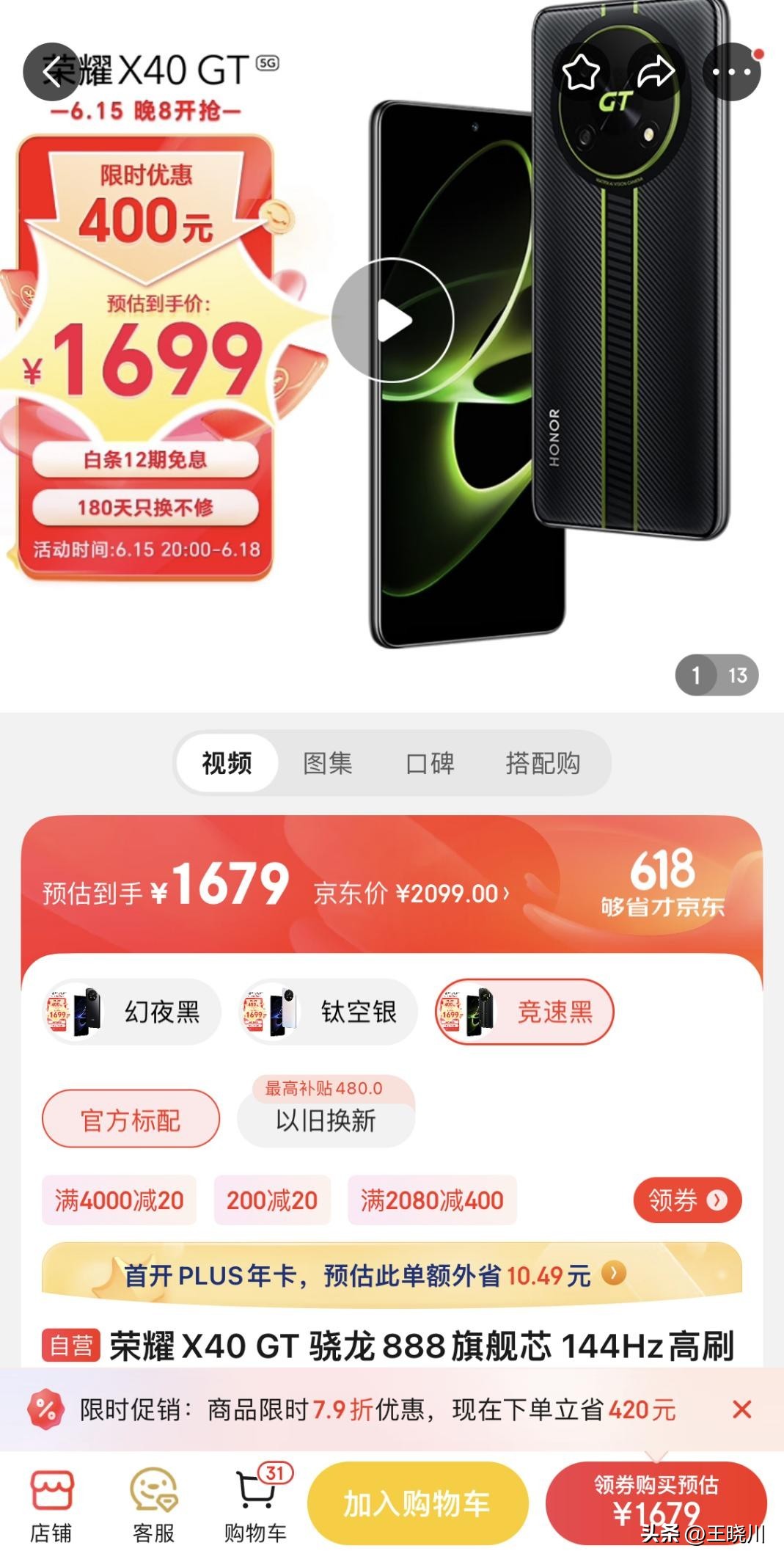This screenshot has height=1562, width=784.
Task: Play the product video
Action: point(392,318)
